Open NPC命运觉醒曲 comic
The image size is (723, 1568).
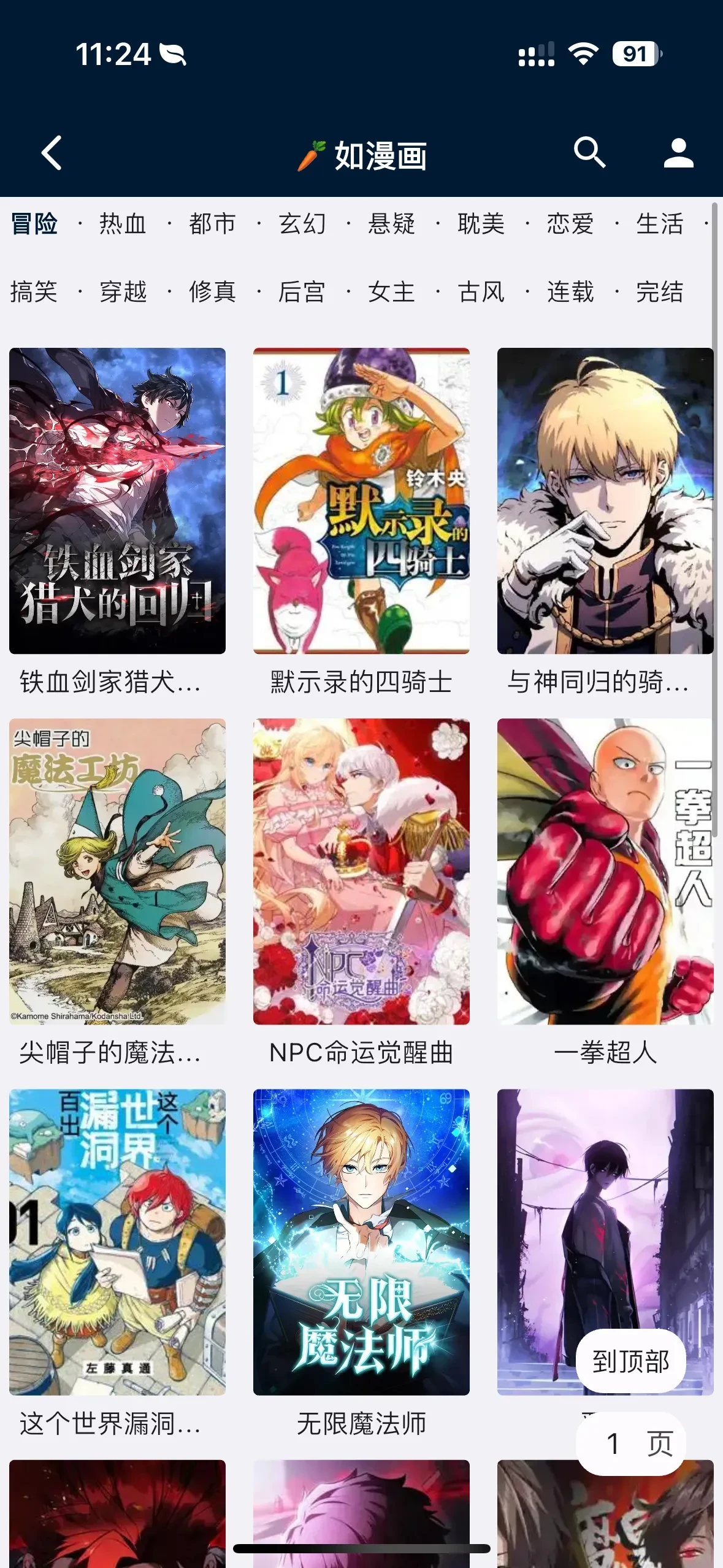361,871
